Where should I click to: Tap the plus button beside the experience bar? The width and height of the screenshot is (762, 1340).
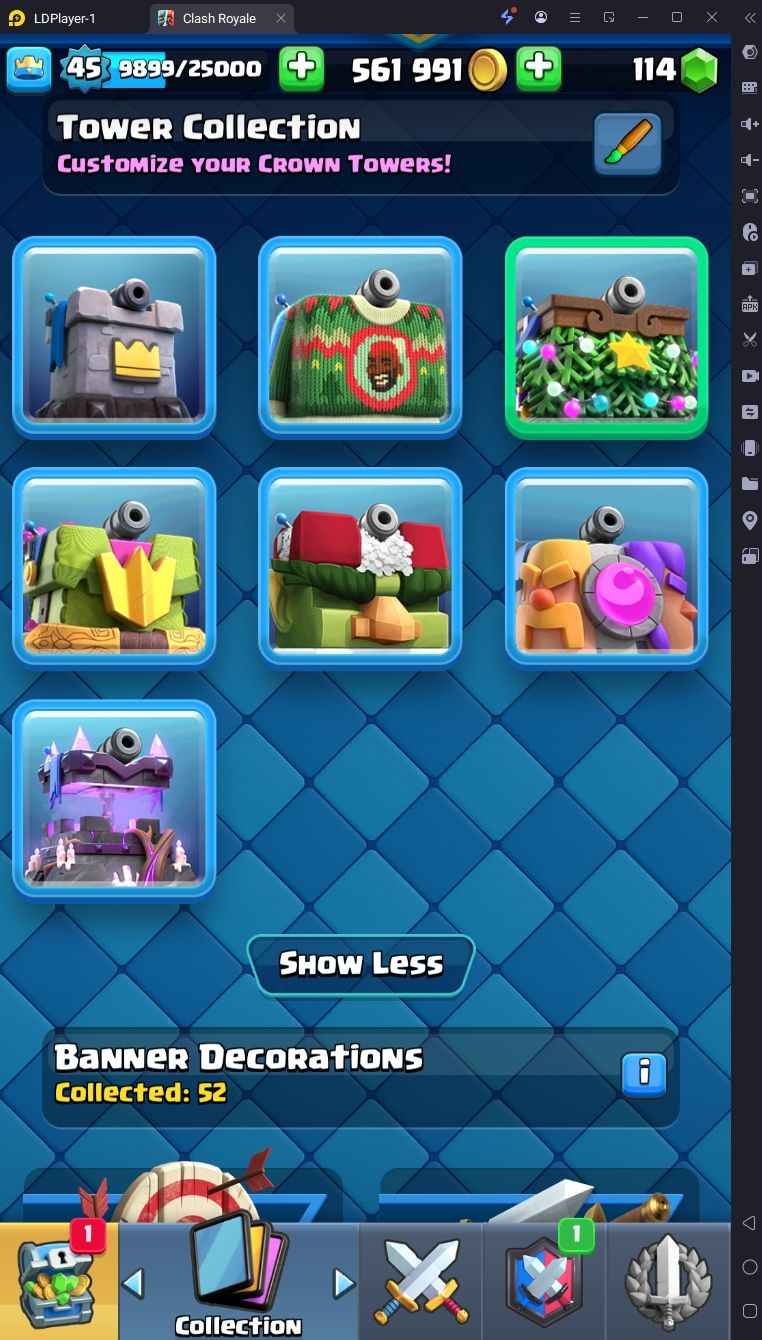[301, 69]
